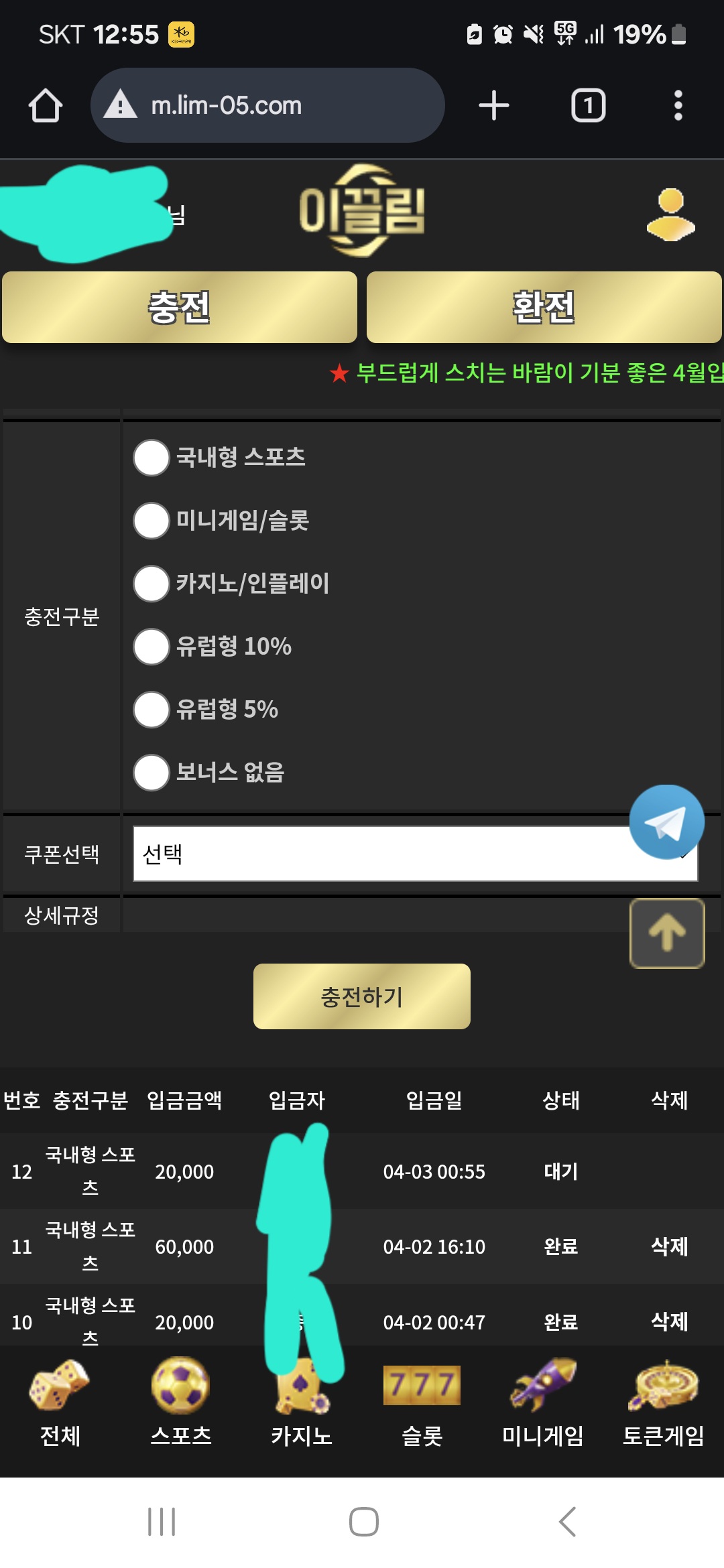The image size is (724, 1568).
Task: Open the 환전 page
Action: (x=544, y=308)
